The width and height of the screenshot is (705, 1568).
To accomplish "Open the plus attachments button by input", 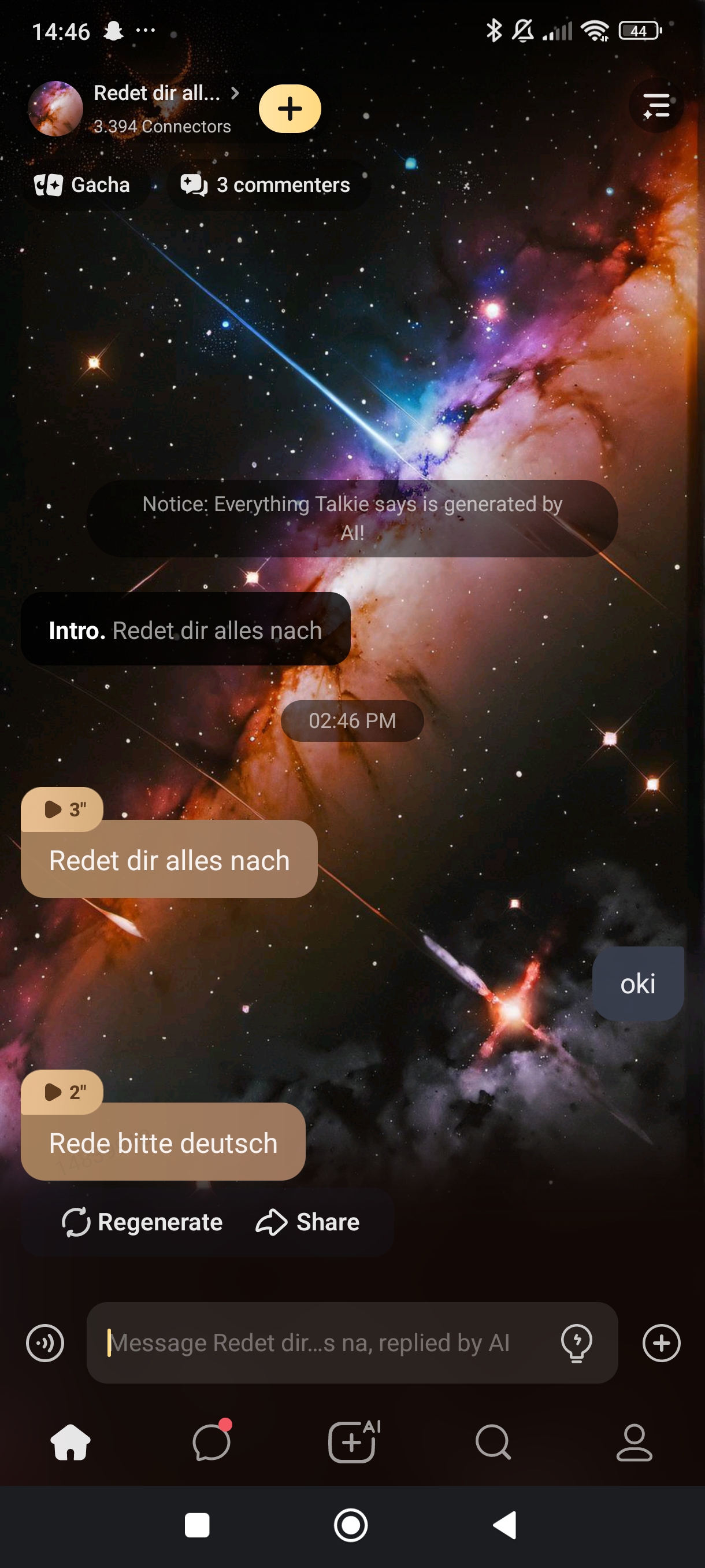I will 661,1342.
